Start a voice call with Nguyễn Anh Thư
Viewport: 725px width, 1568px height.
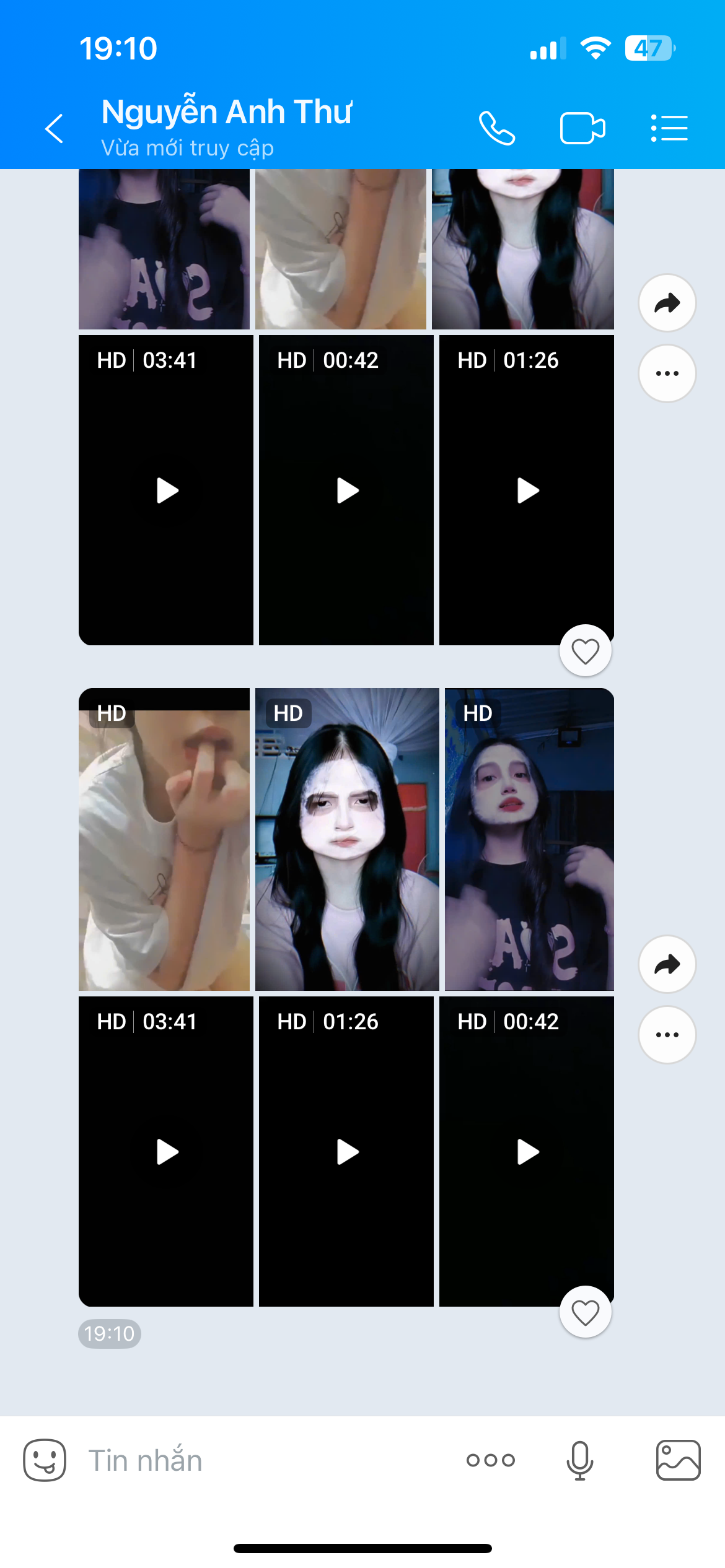(x=497, y=128)
